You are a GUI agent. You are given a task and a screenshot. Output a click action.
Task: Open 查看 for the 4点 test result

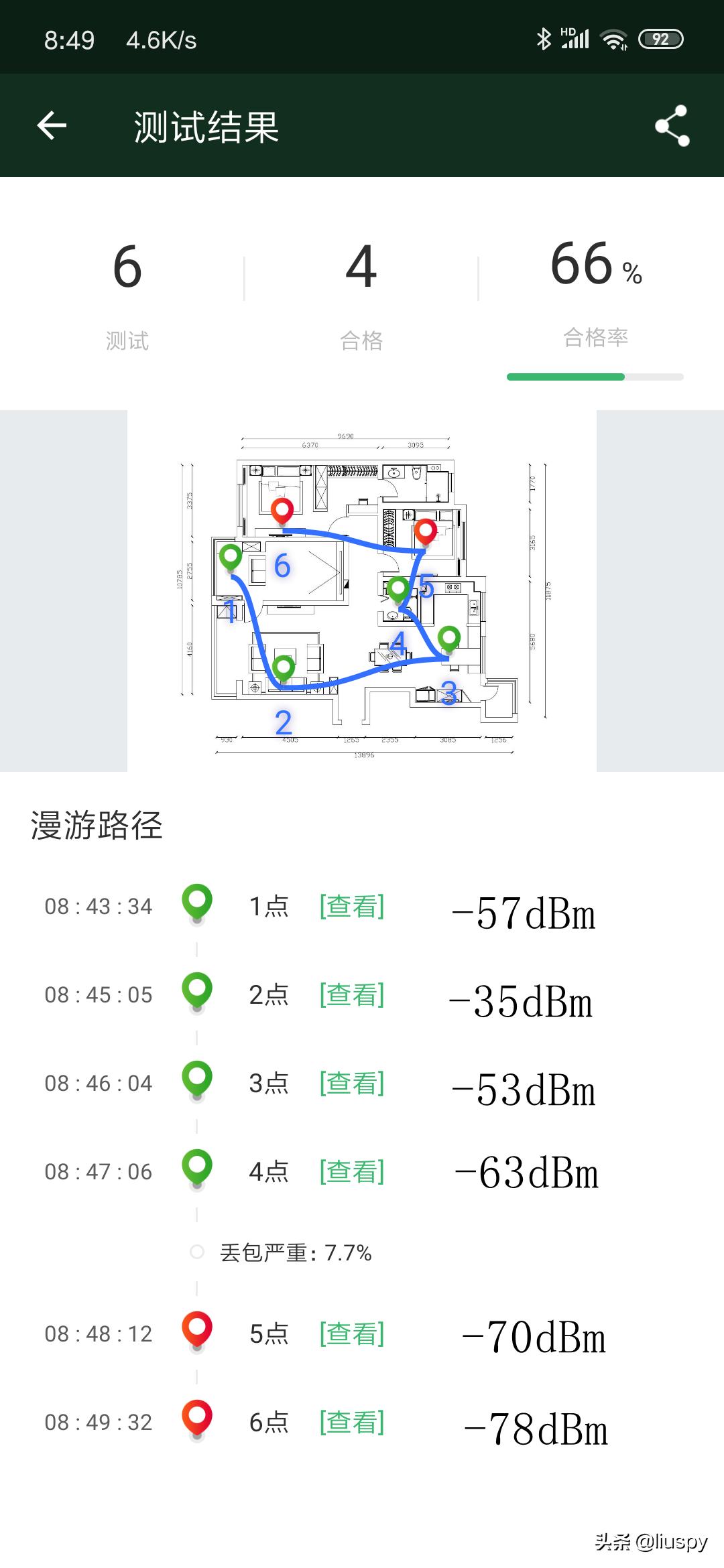(353, 1171)
